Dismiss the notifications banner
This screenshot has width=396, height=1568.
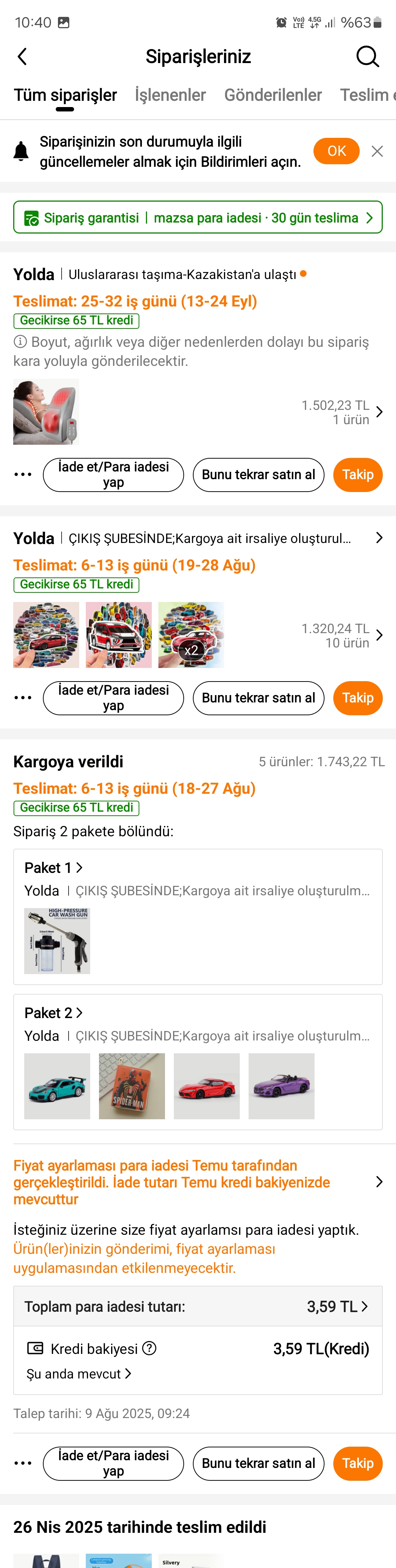click(x=377, y=151)
